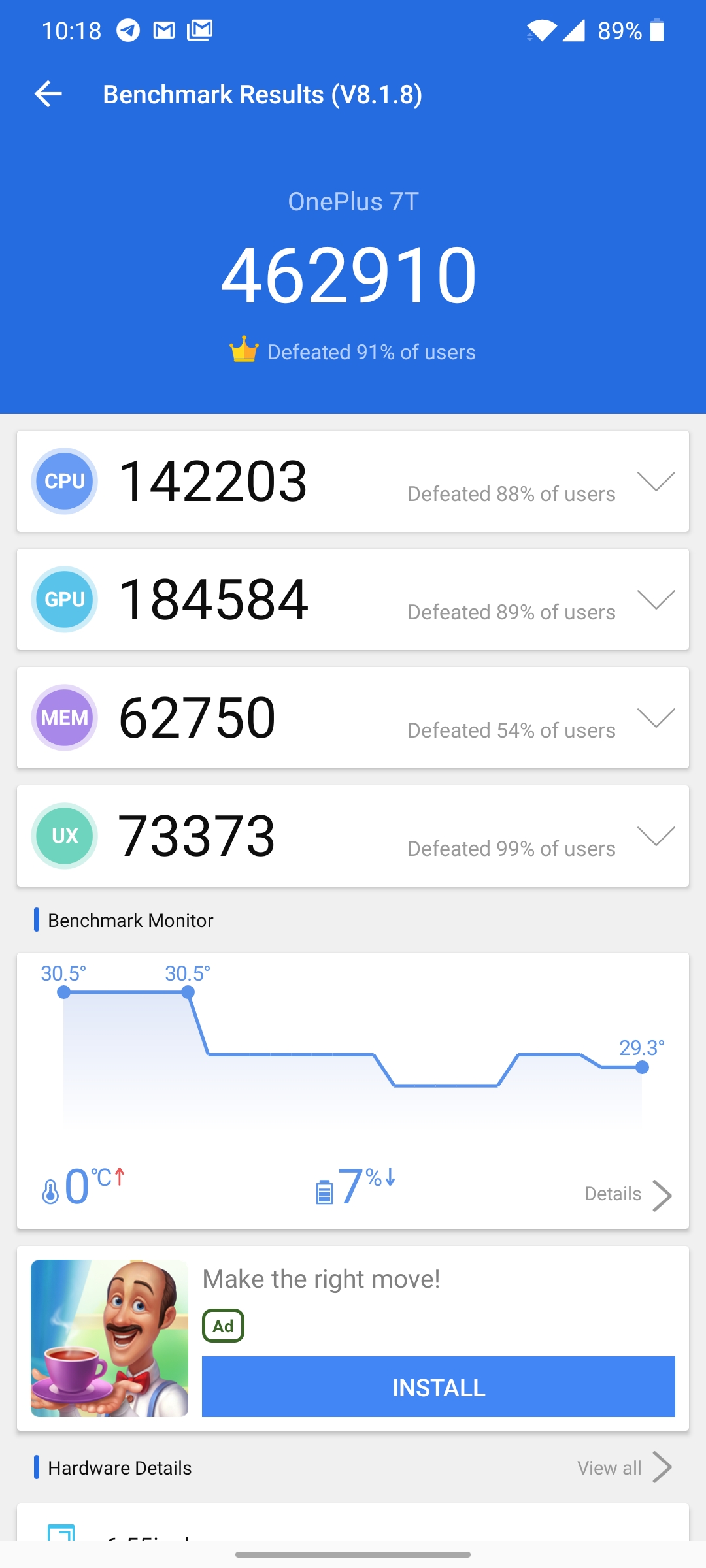Expand the UX score details

pos(656,836)
